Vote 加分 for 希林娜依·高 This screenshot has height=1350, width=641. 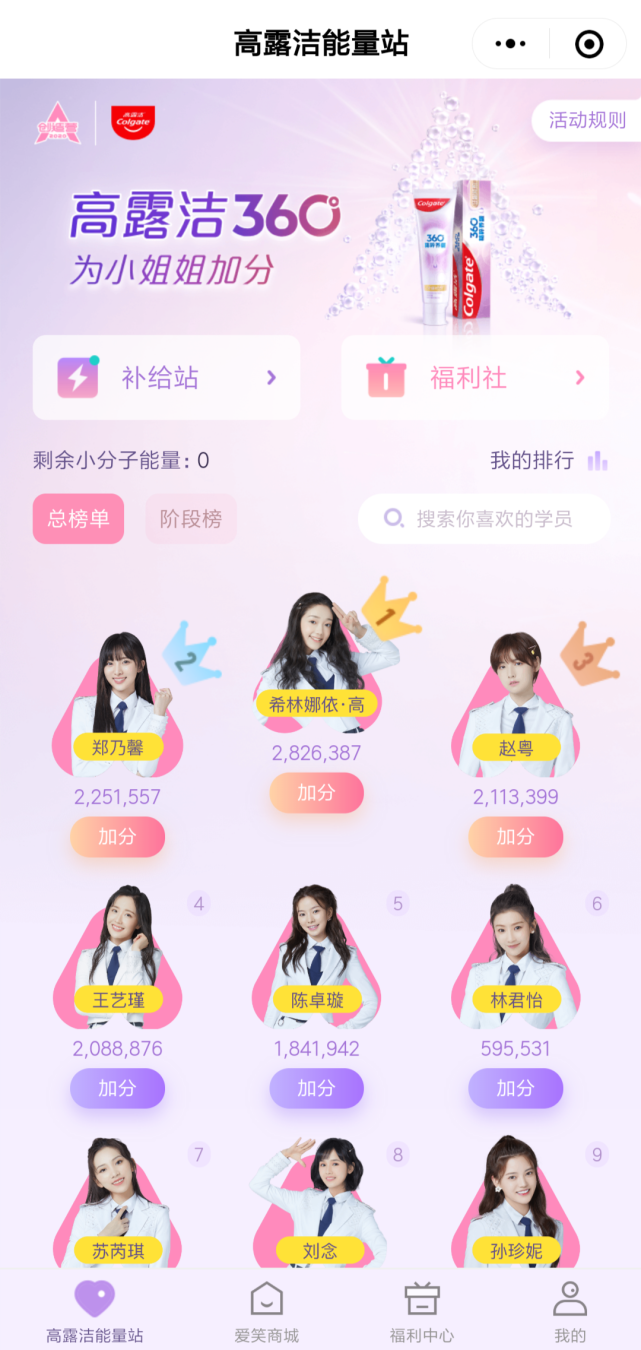click(x=316, y=793)
